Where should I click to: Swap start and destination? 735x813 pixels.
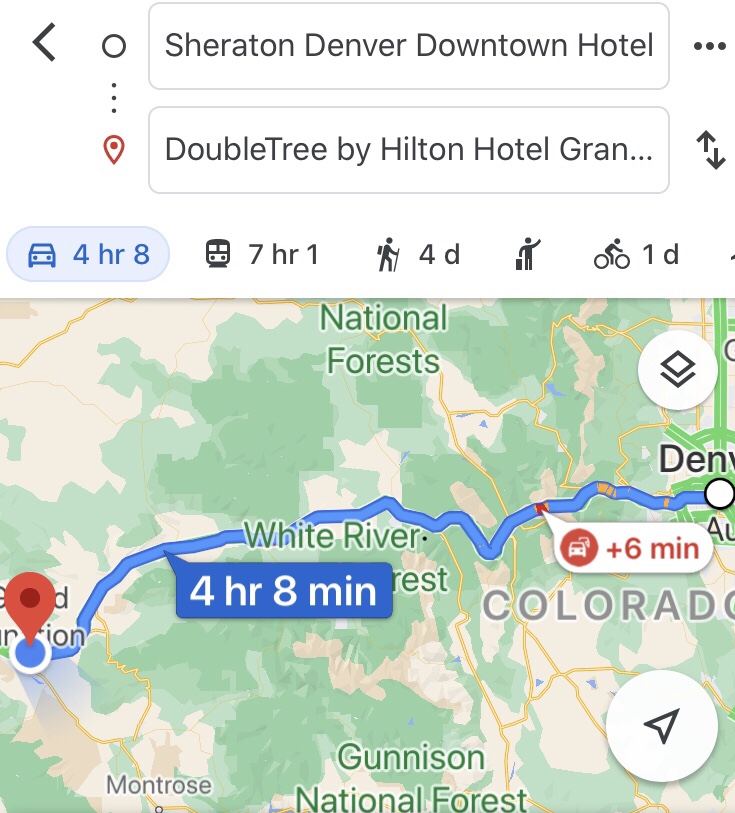[710, 150]
